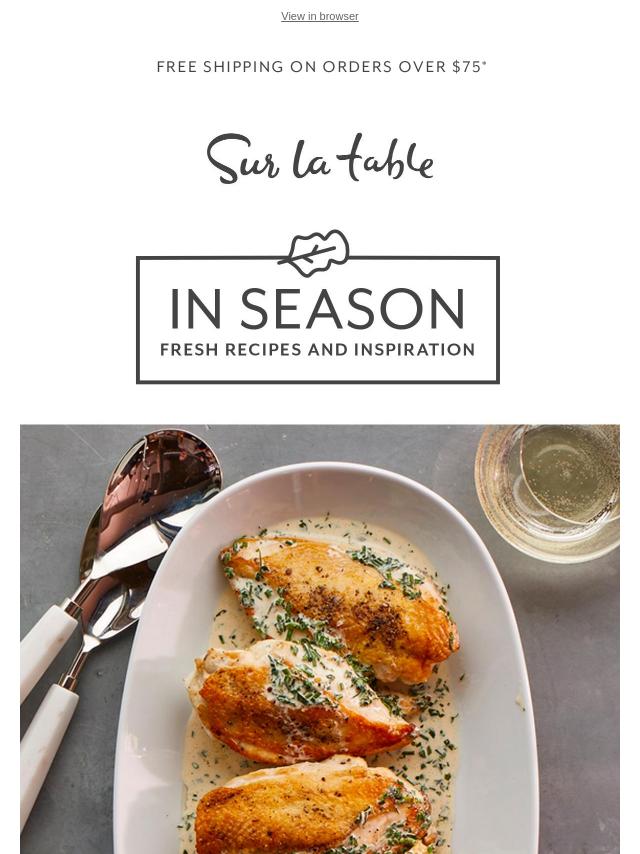Open the chicken in cream sauce recipe image
Screen dimensions: 640x854
click(x=320, y=638)
